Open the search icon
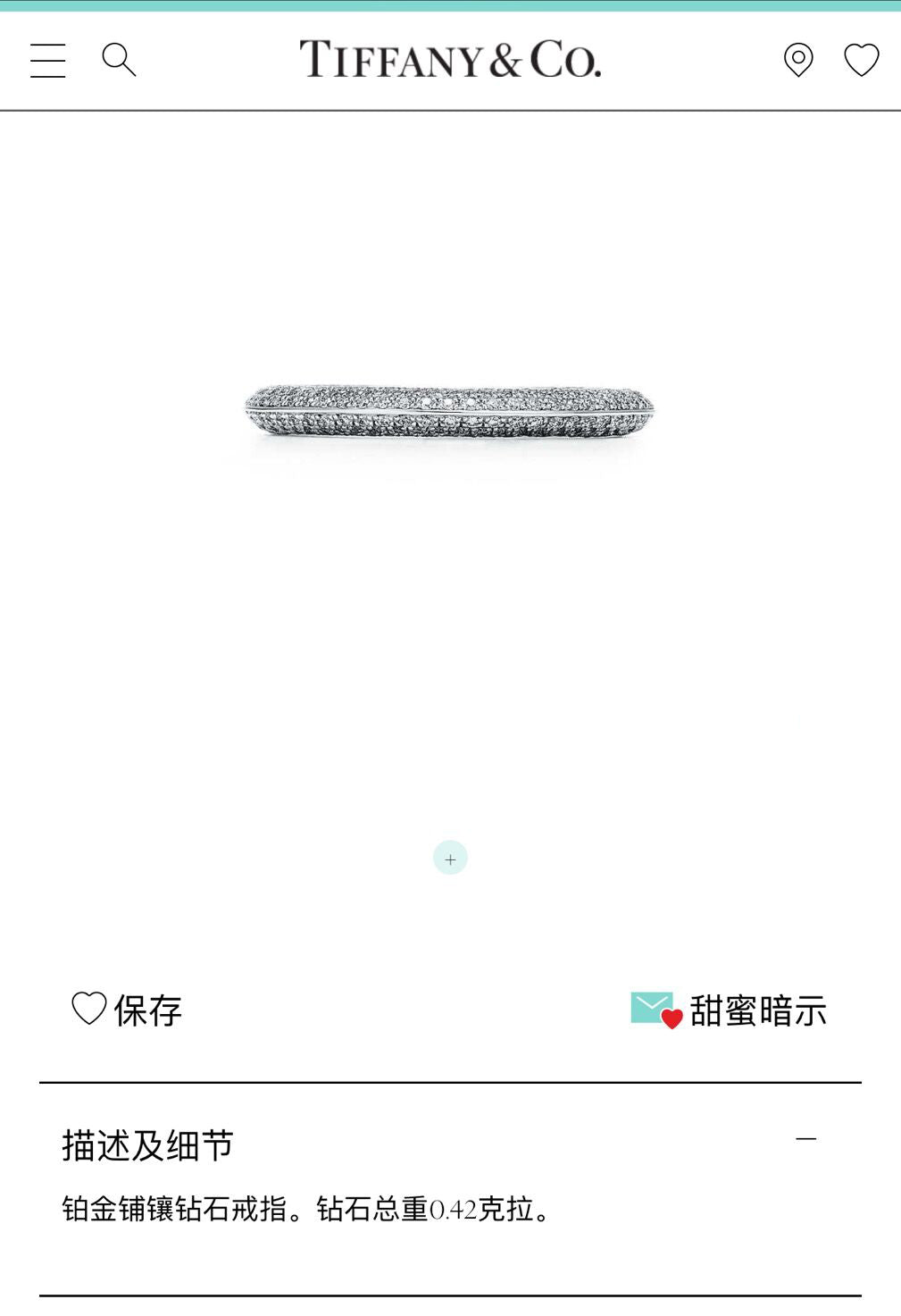This screenshot has width=901, height=1316. tap(119, 60)
